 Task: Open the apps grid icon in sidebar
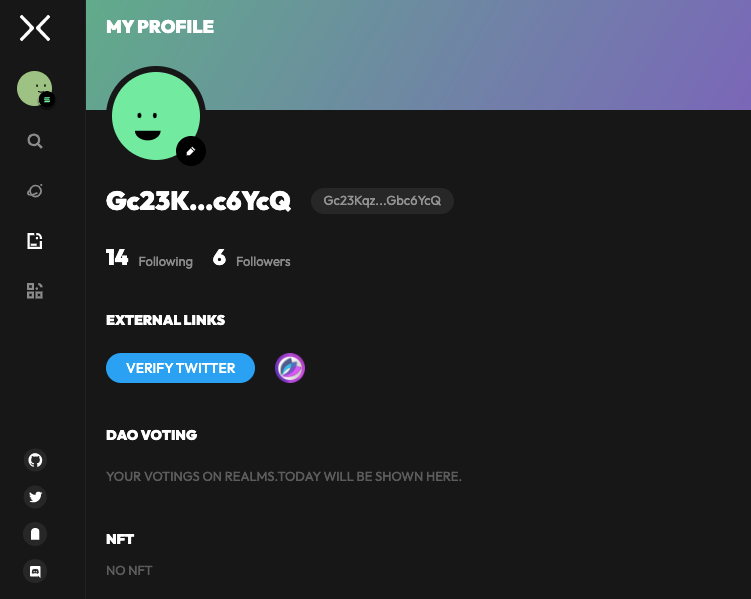coord(35,291)
